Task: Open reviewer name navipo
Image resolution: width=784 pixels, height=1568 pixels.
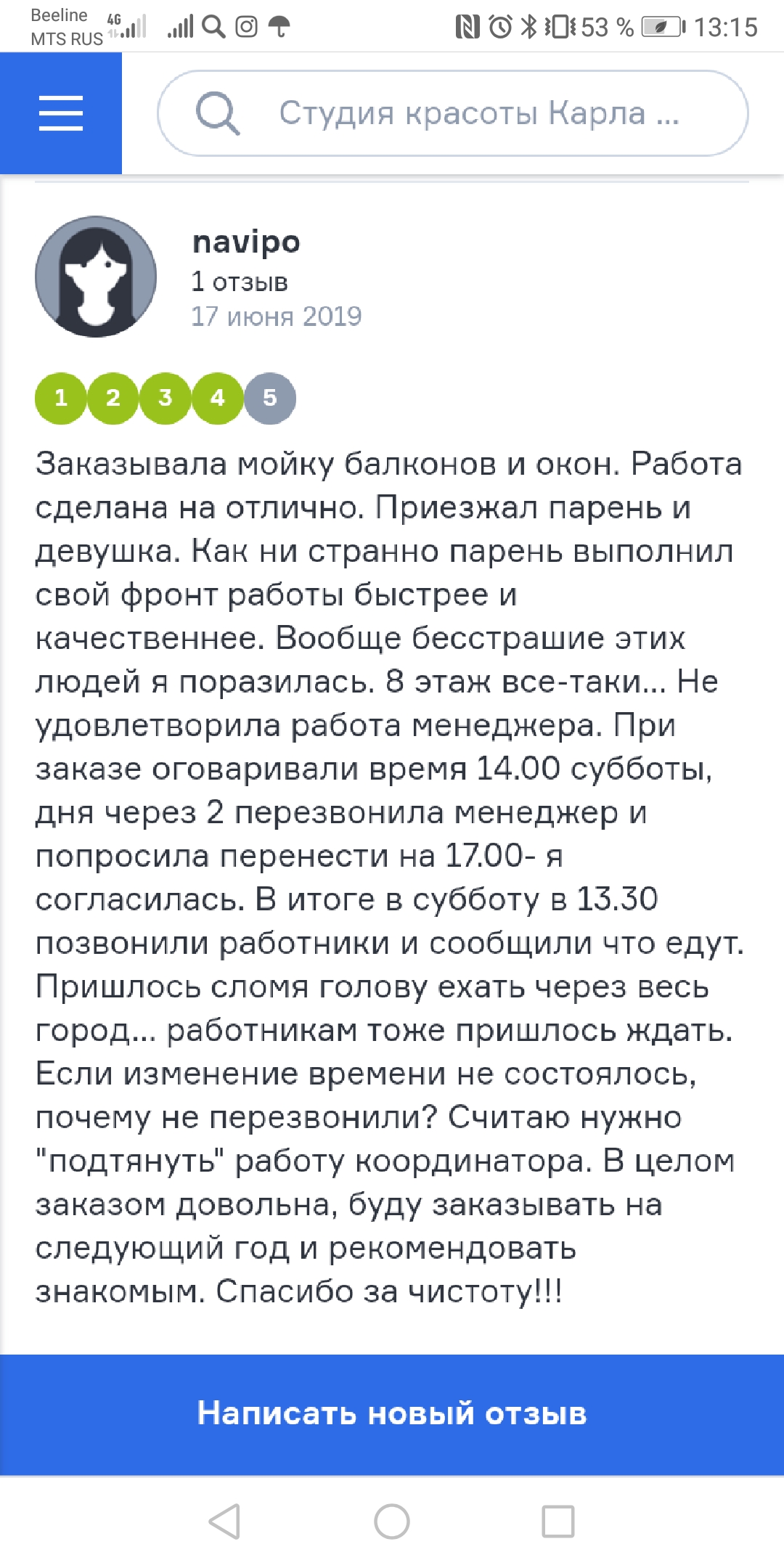Action: [x=246, y=242]
